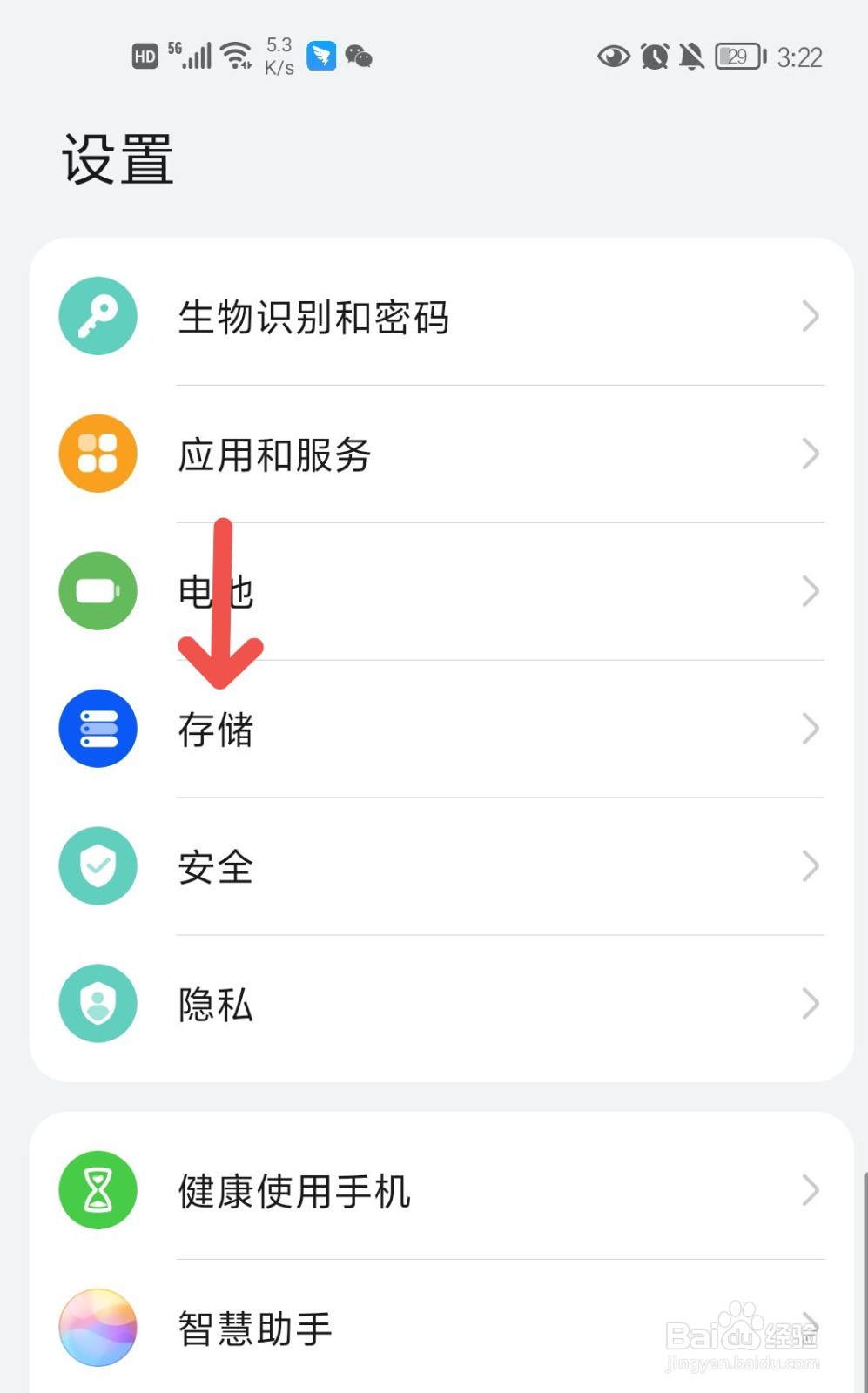The image size is (868, 1393).
Task: Tap the hourglass icon for 健康使用手机
Action: tap(97, 1191)
